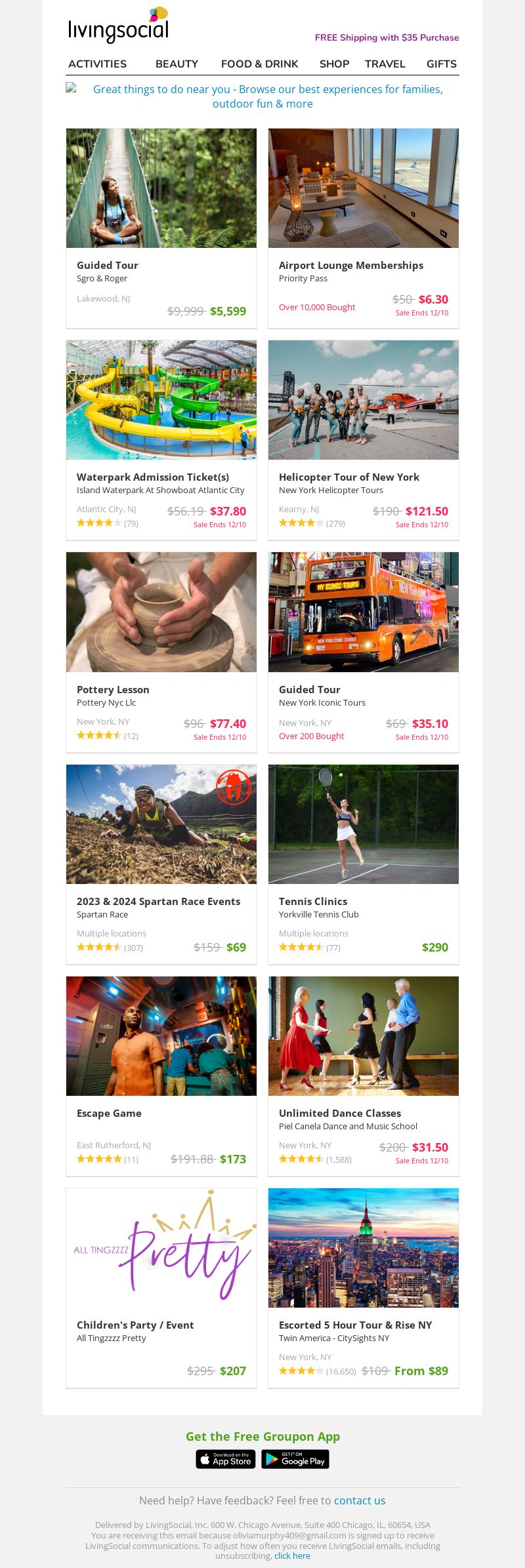The image size is (525, 1568).
Task: Download the app from App Store
Action: [226, 1459]
